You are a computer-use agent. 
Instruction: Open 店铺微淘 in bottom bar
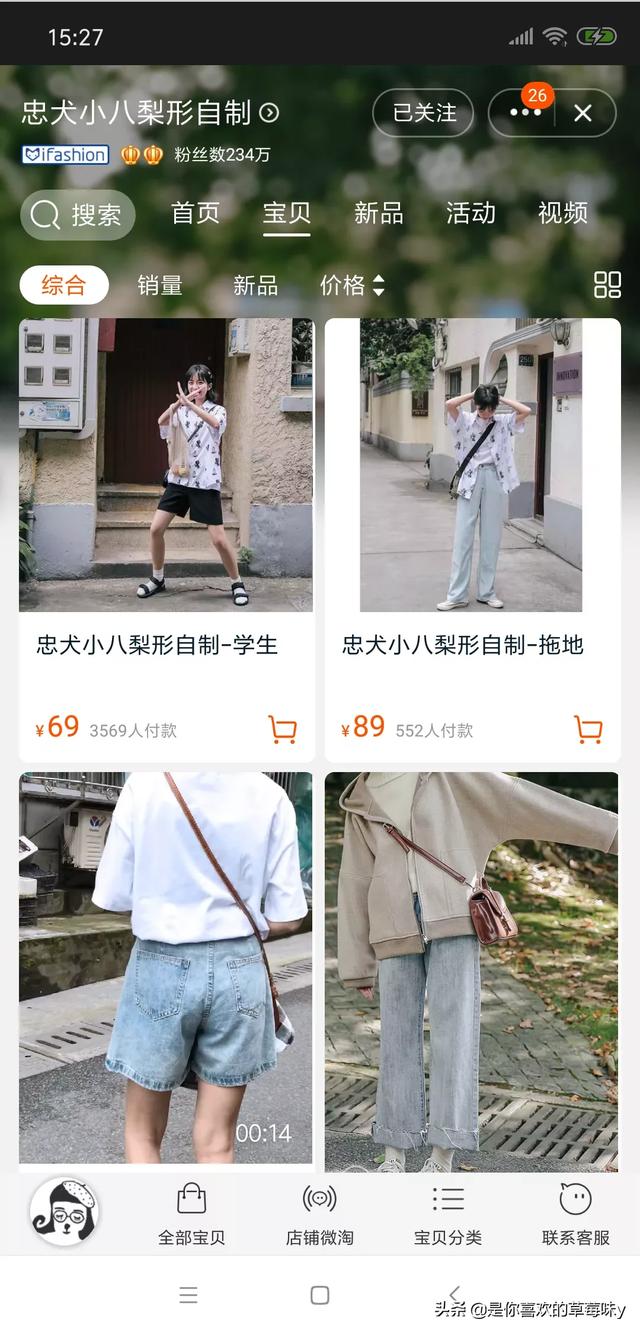pos(319,1214)
